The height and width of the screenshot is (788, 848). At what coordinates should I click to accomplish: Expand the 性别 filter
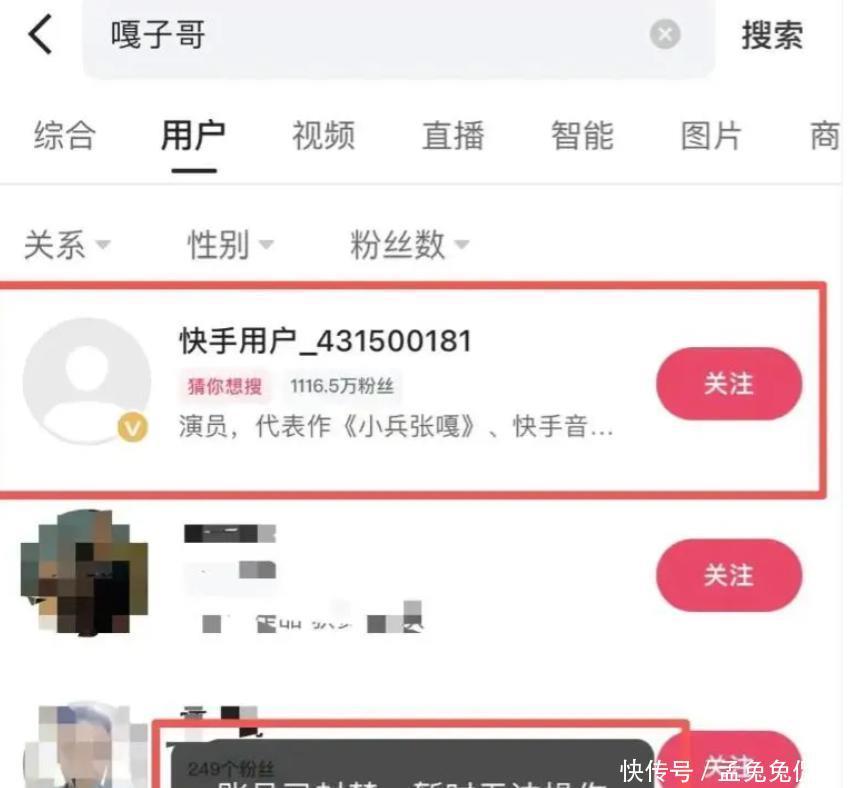pyautogui.click(x=230, y=244)
